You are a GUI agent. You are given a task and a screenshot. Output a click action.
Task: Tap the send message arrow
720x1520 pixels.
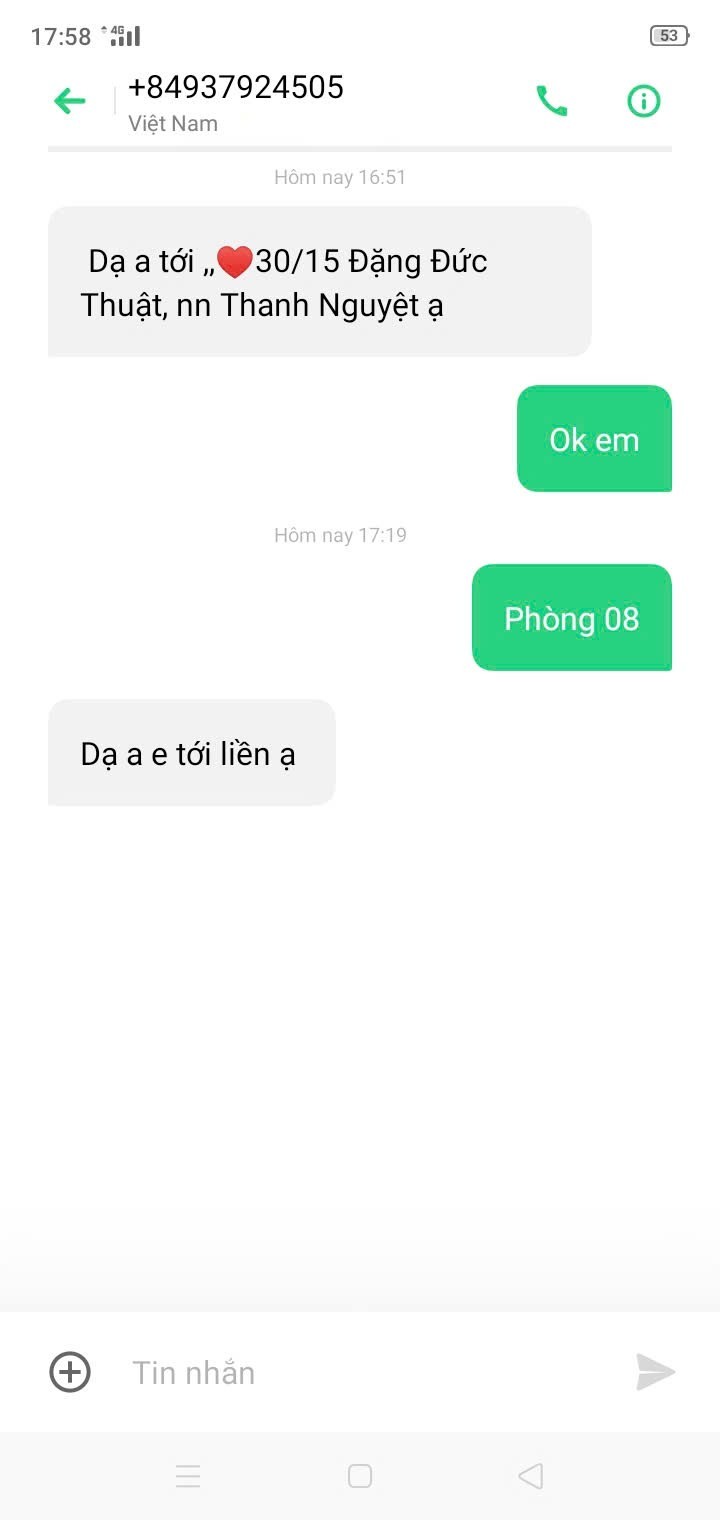tap(655, 1372)
